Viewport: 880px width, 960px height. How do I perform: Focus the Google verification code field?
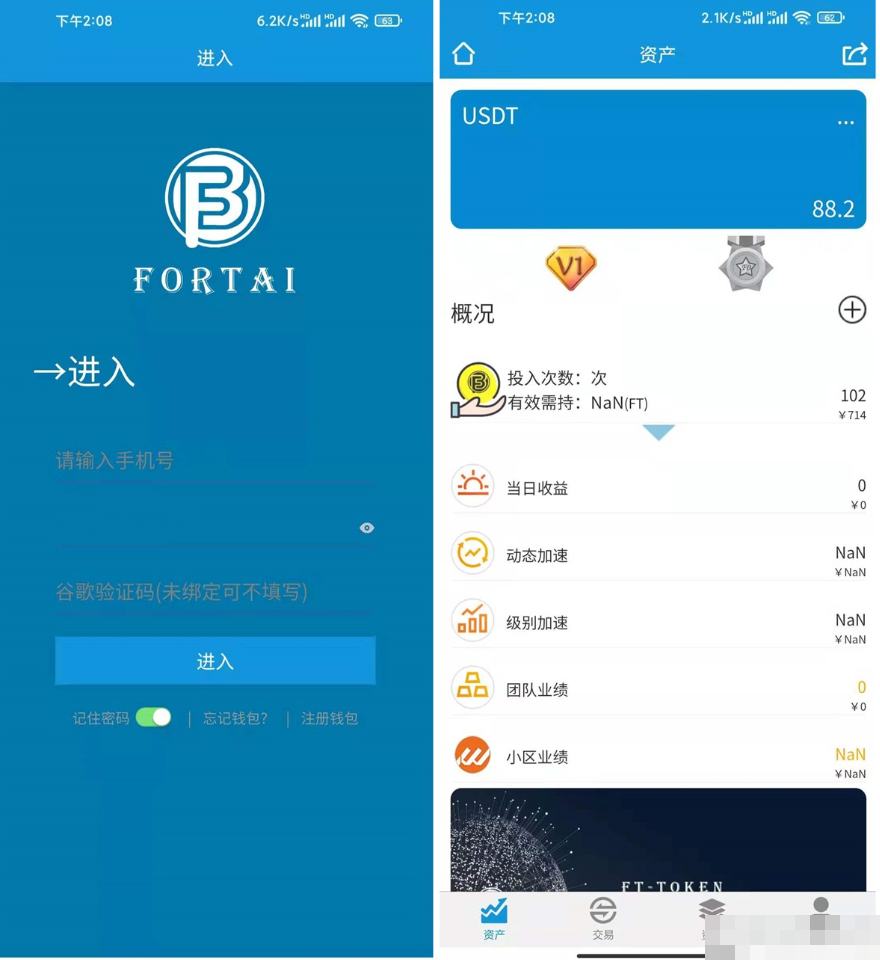[214, 592]
